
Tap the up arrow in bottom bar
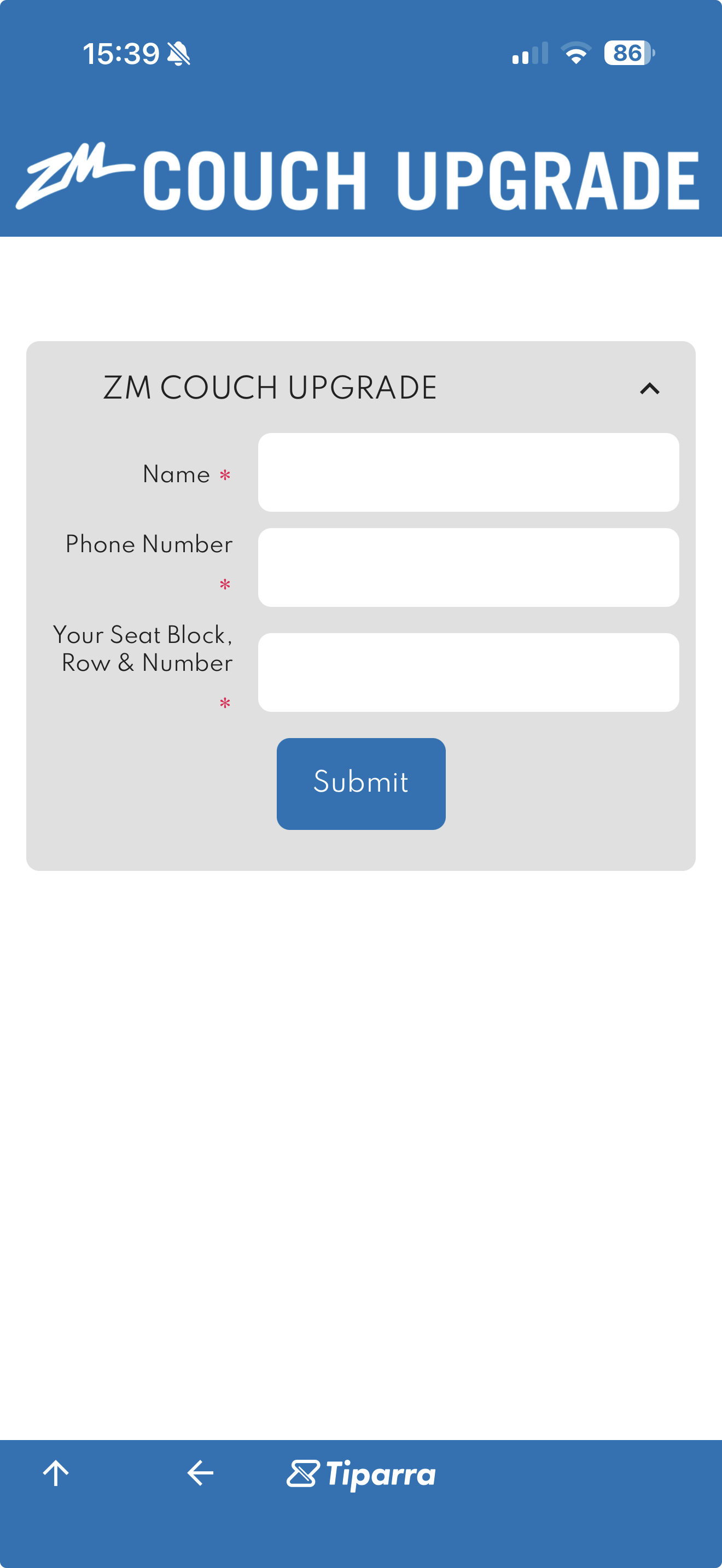(56, 1473)
